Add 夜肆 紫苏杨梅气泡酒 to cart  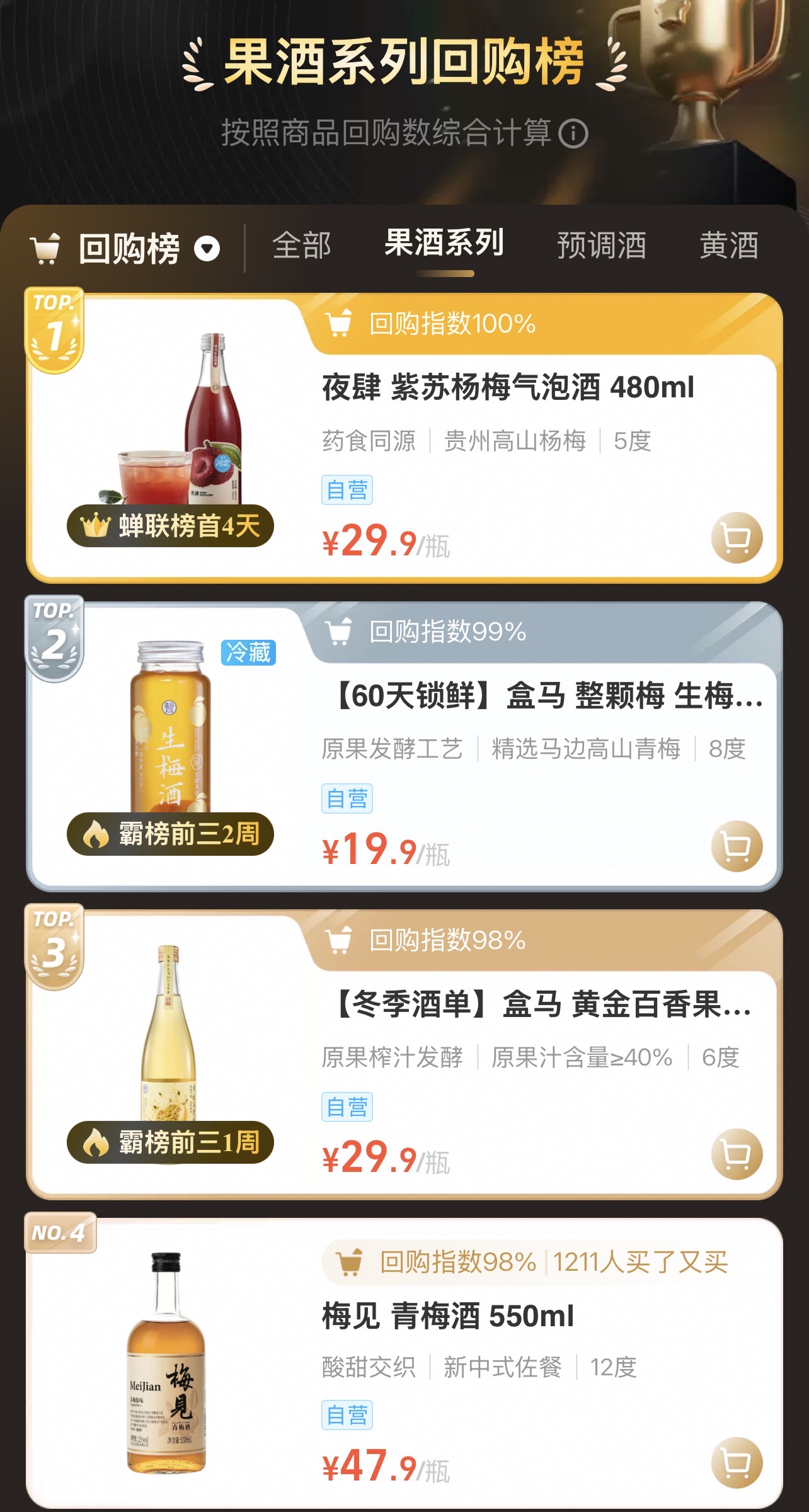[x=737, y=538]
